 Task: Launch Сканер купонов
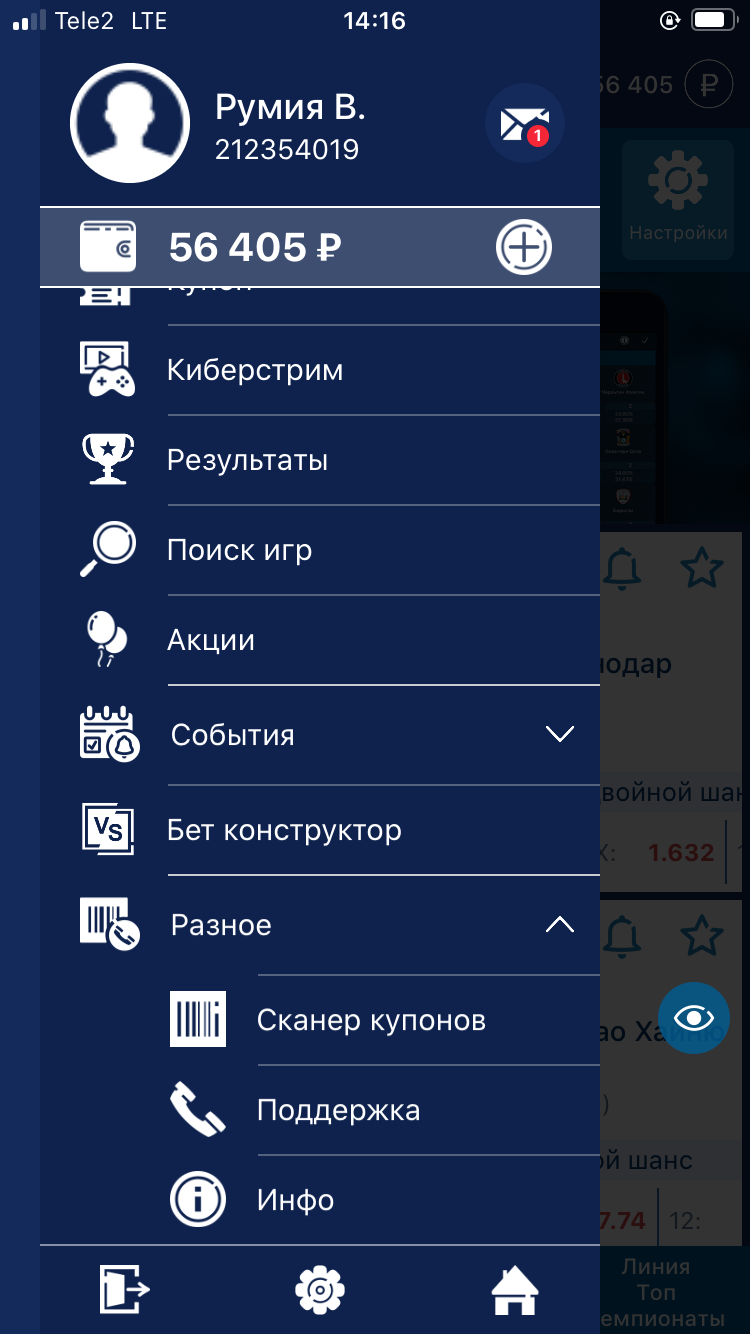tap(370, 1020)
